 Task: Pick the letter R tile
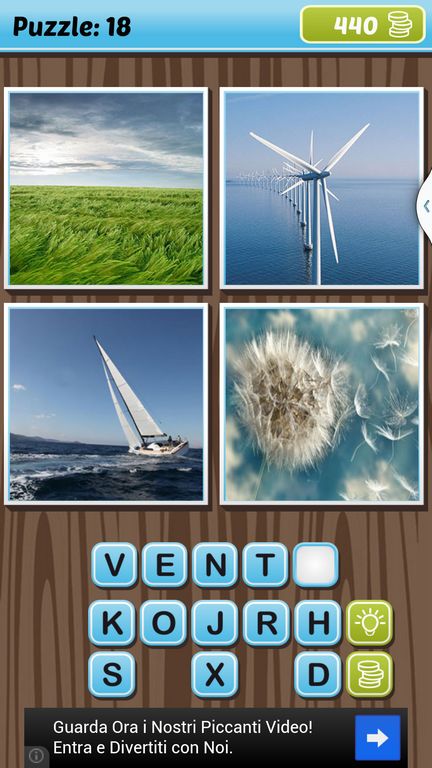[267, 623]
